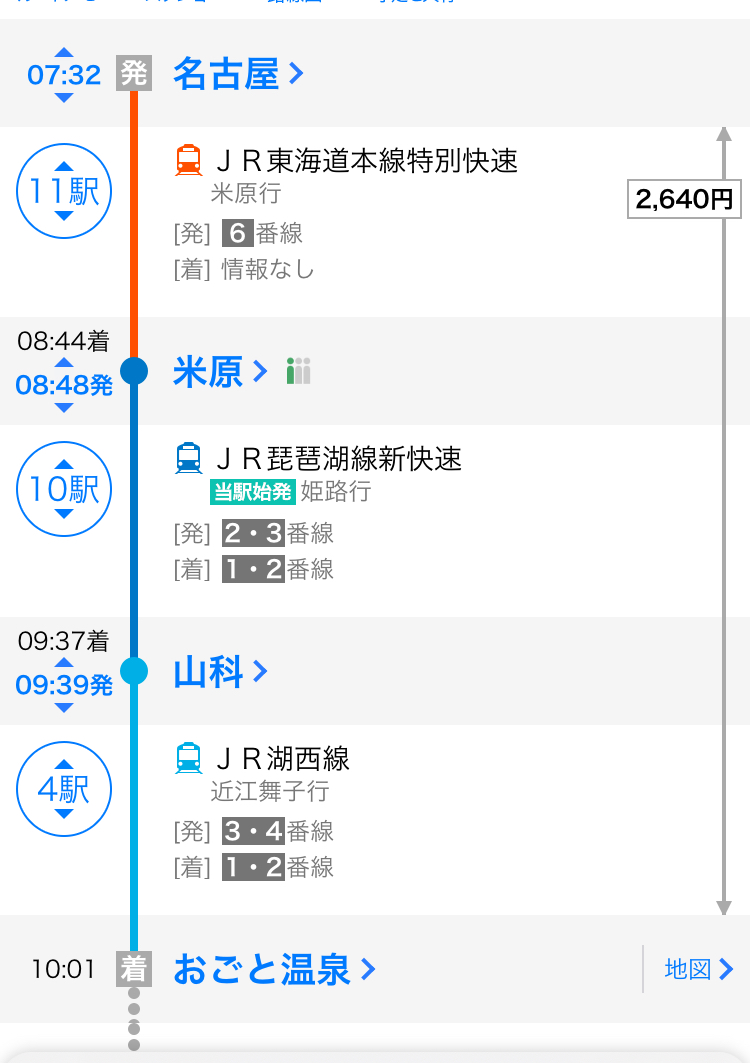The width and height of the screenshot is (750, 1063).
Task: Expand the 4駅 stop list
Action: tap(63, 789)
